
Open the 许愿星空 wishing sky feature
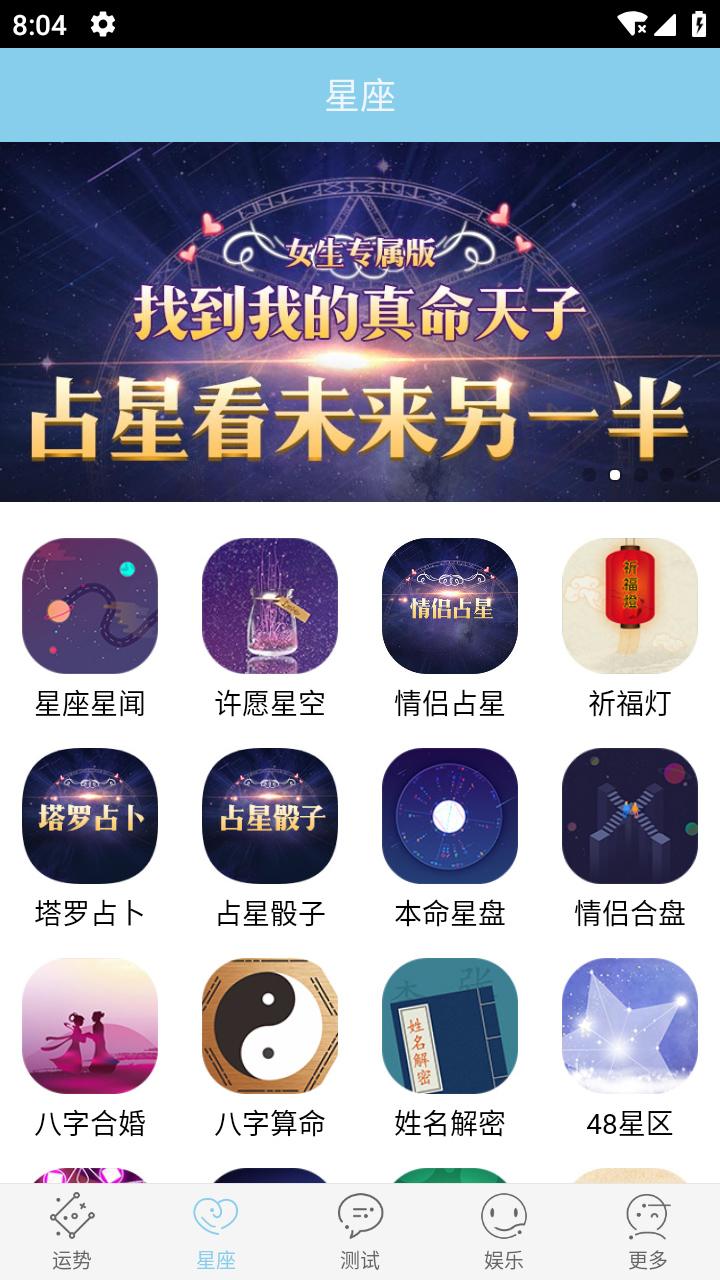click(270, 605)
